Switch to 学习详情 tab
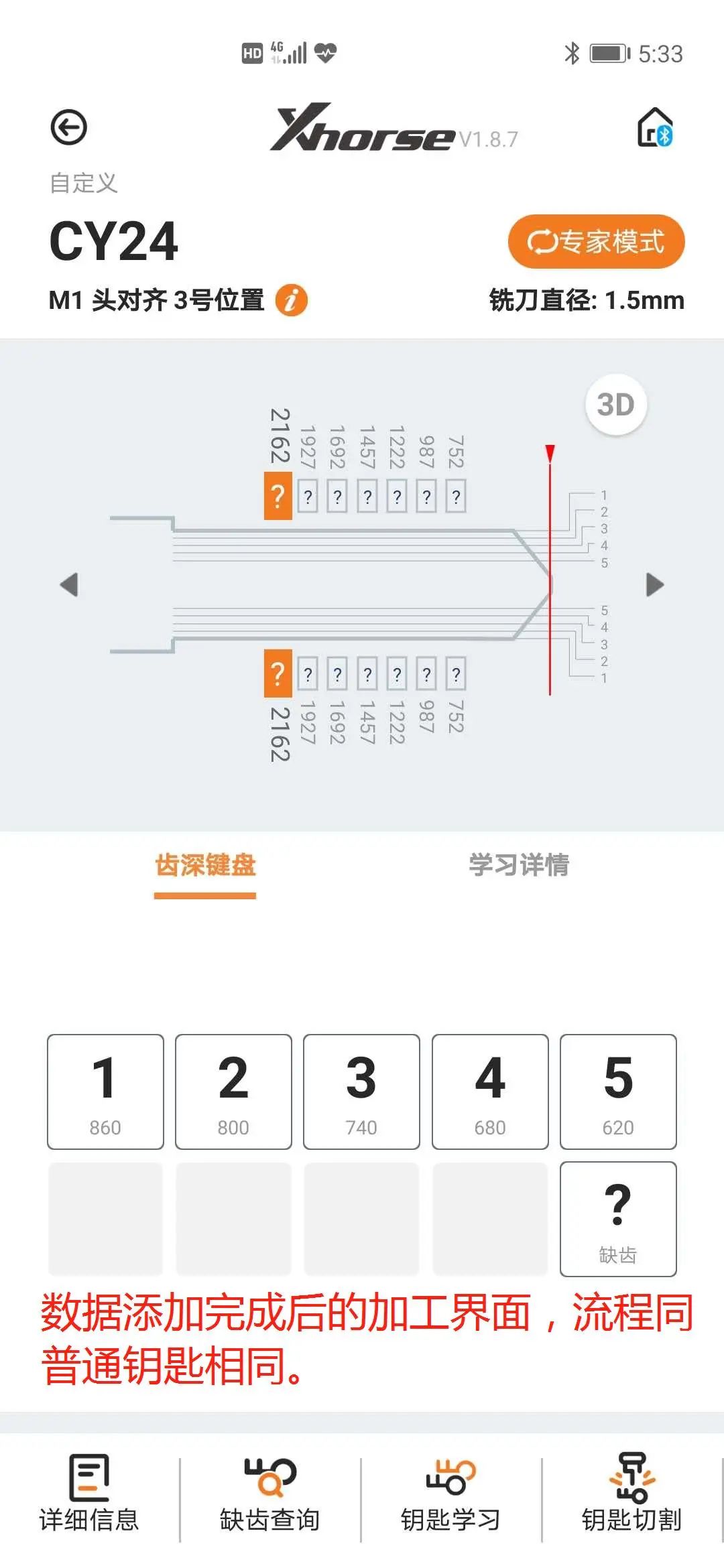The height and width of the screenshot is (1568, 724). point(518,865)
